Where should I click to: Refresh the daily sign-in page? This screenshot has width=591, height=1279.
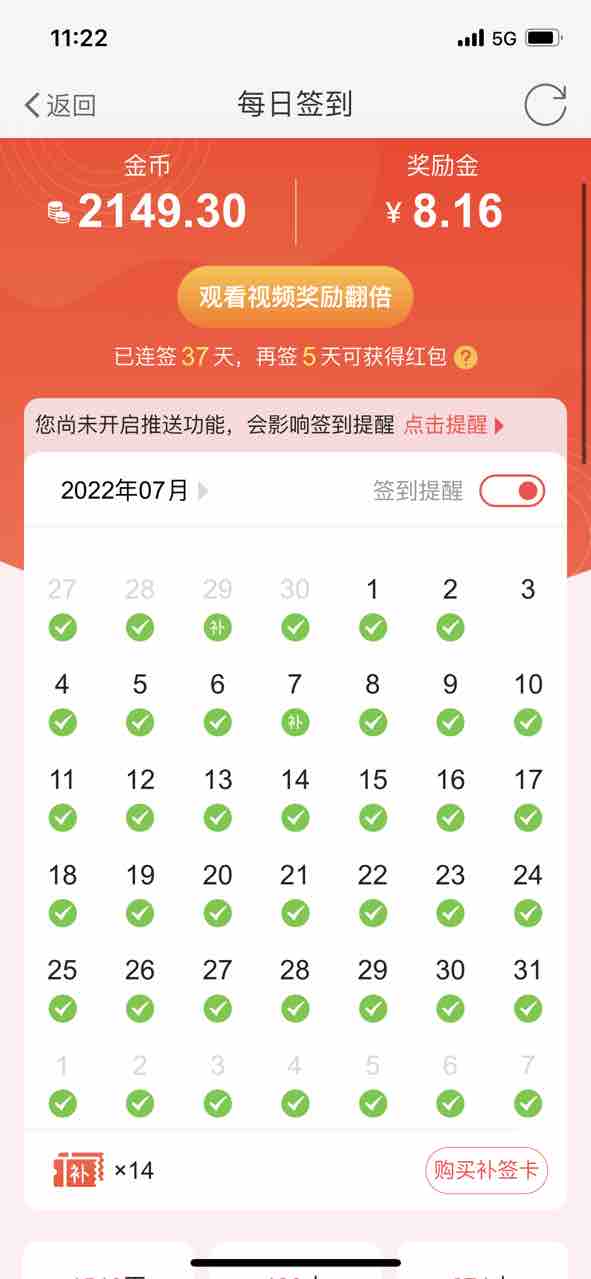pyautogui.click(x=545, y=105)
